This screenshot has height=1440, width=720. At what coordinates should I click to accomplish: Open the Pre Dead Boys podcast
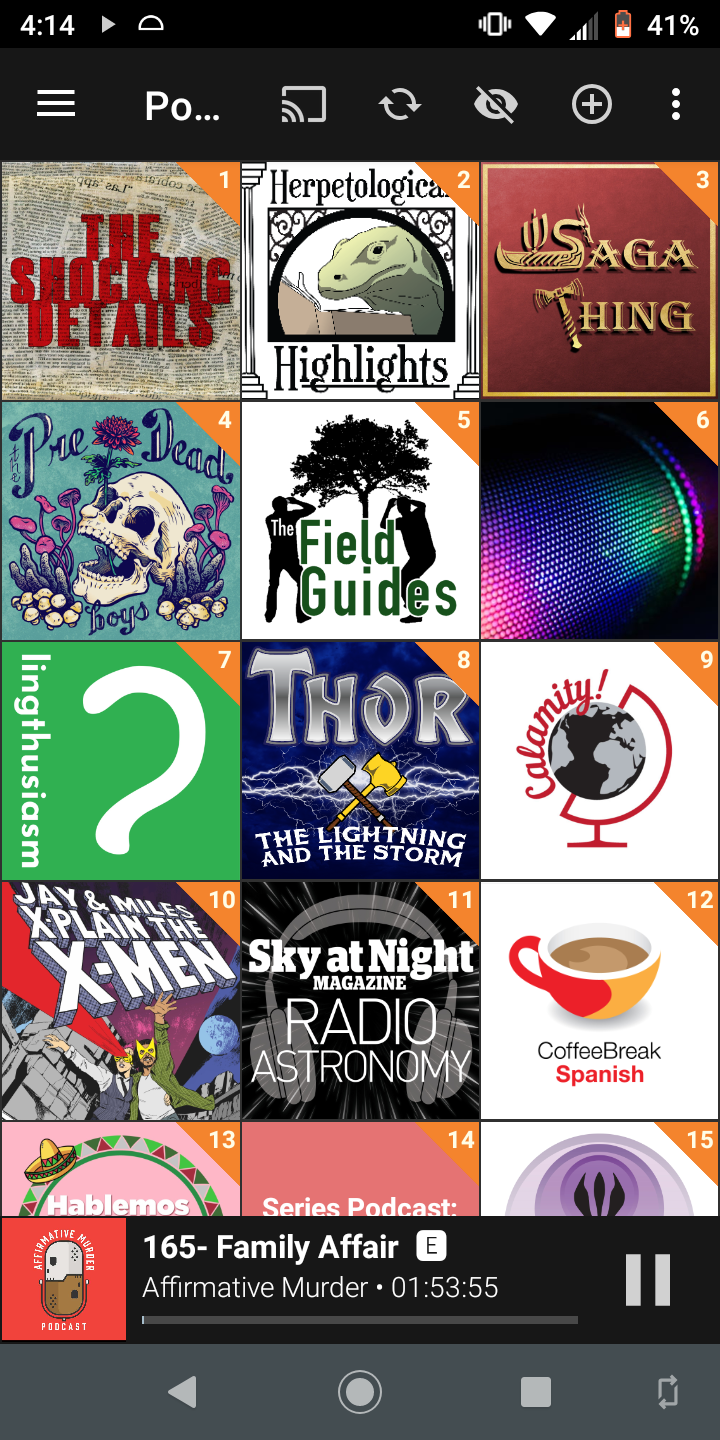[x=121, y=521]
